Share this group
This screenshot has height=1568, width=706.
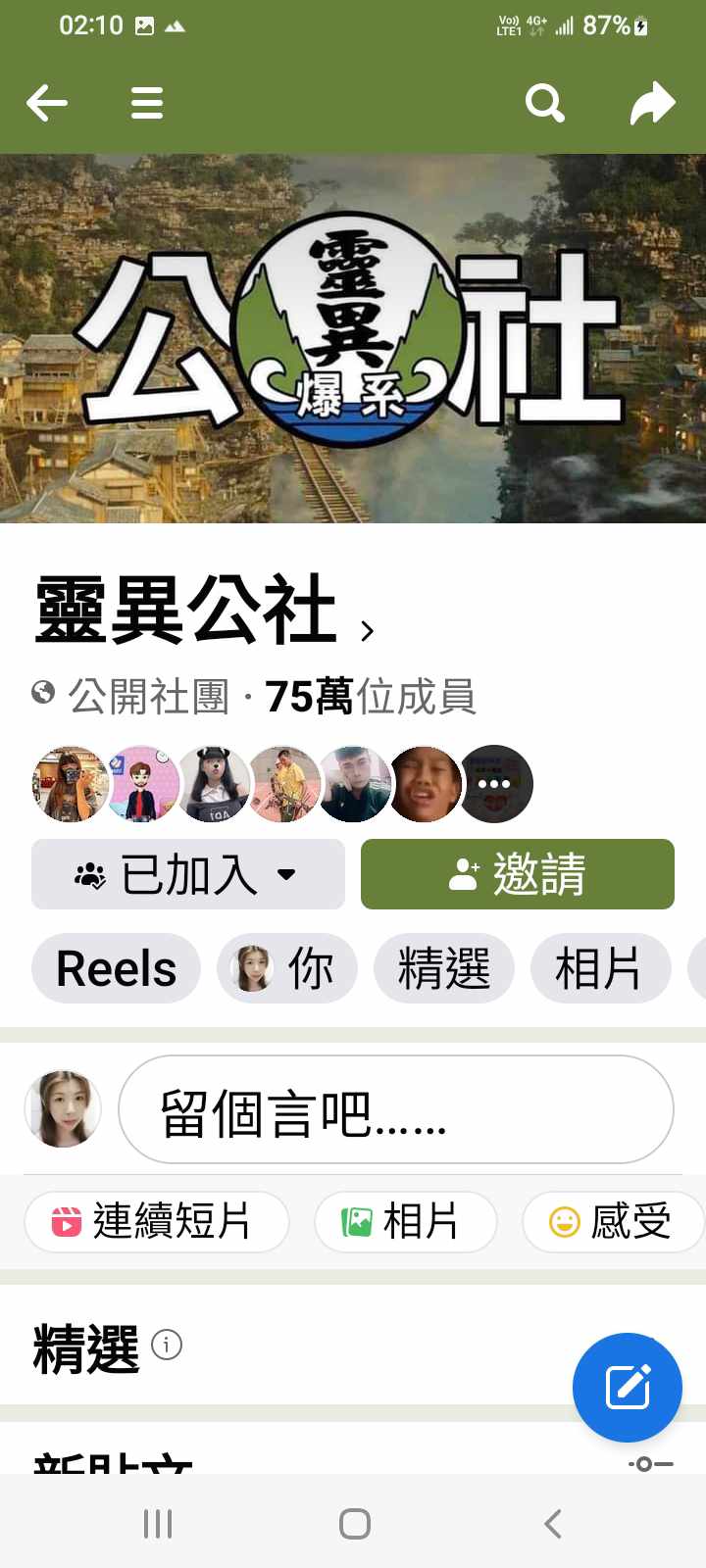point(652,102)
